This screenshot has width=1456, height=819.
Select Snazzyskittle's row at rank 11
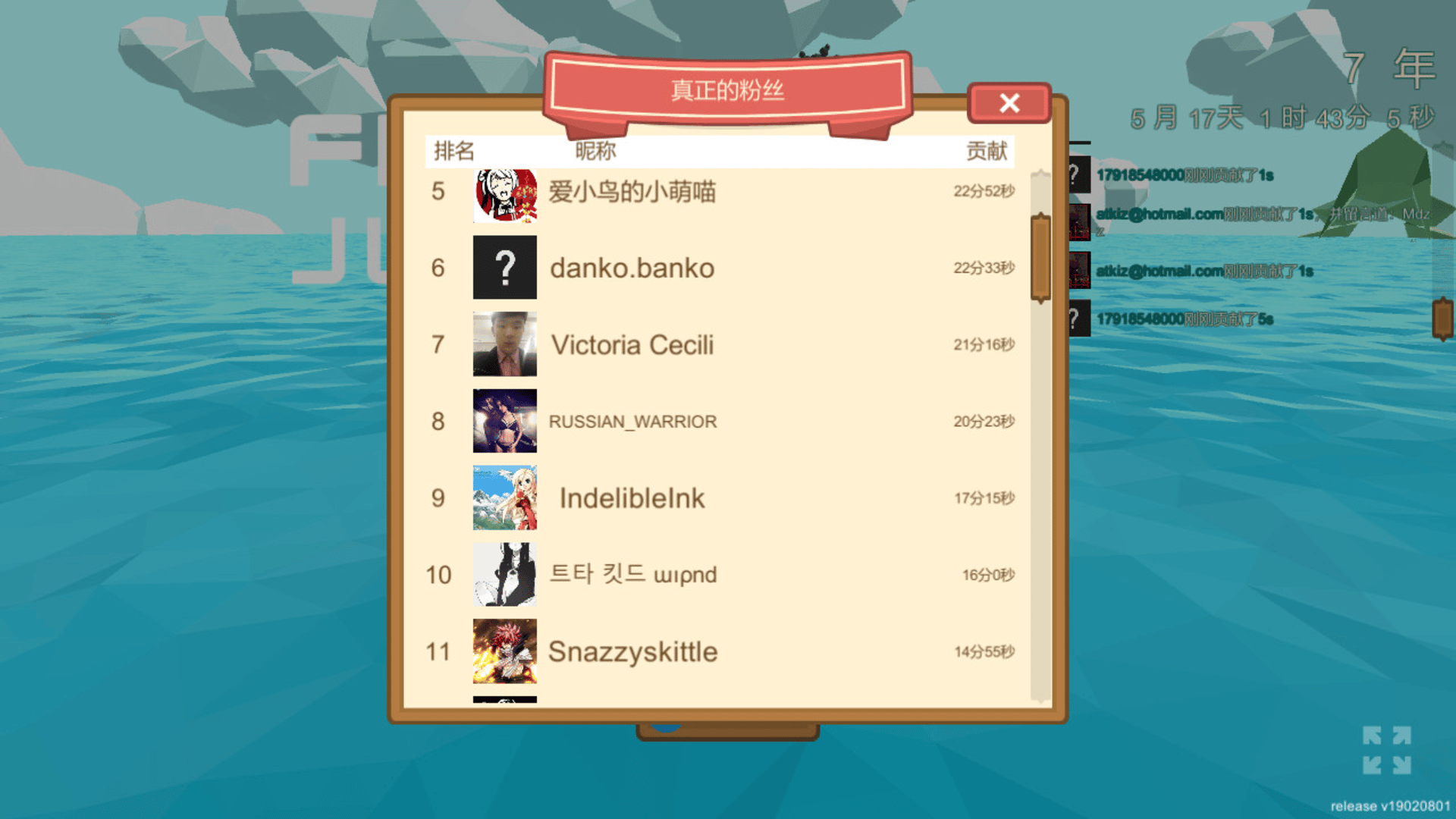632,651
